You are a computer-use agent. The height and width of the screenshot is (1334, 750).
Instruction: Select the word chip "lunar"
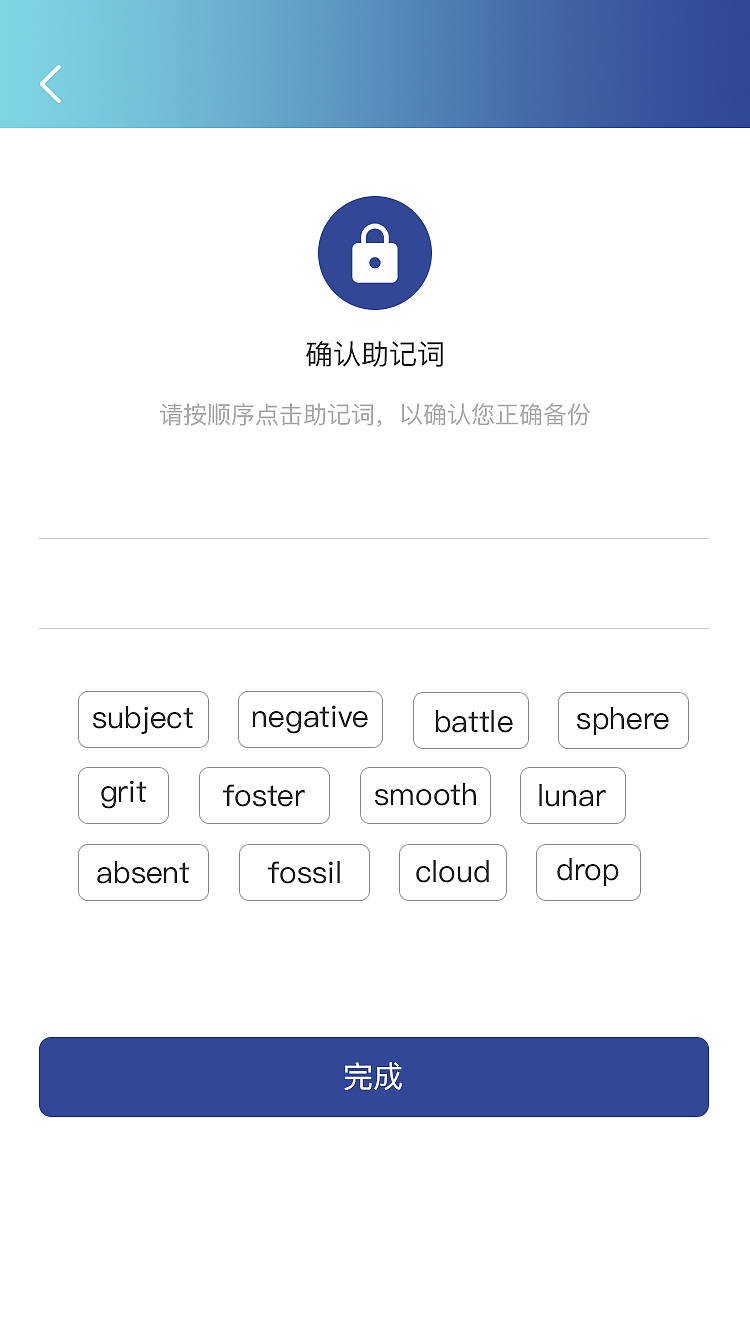pos(572,796)
